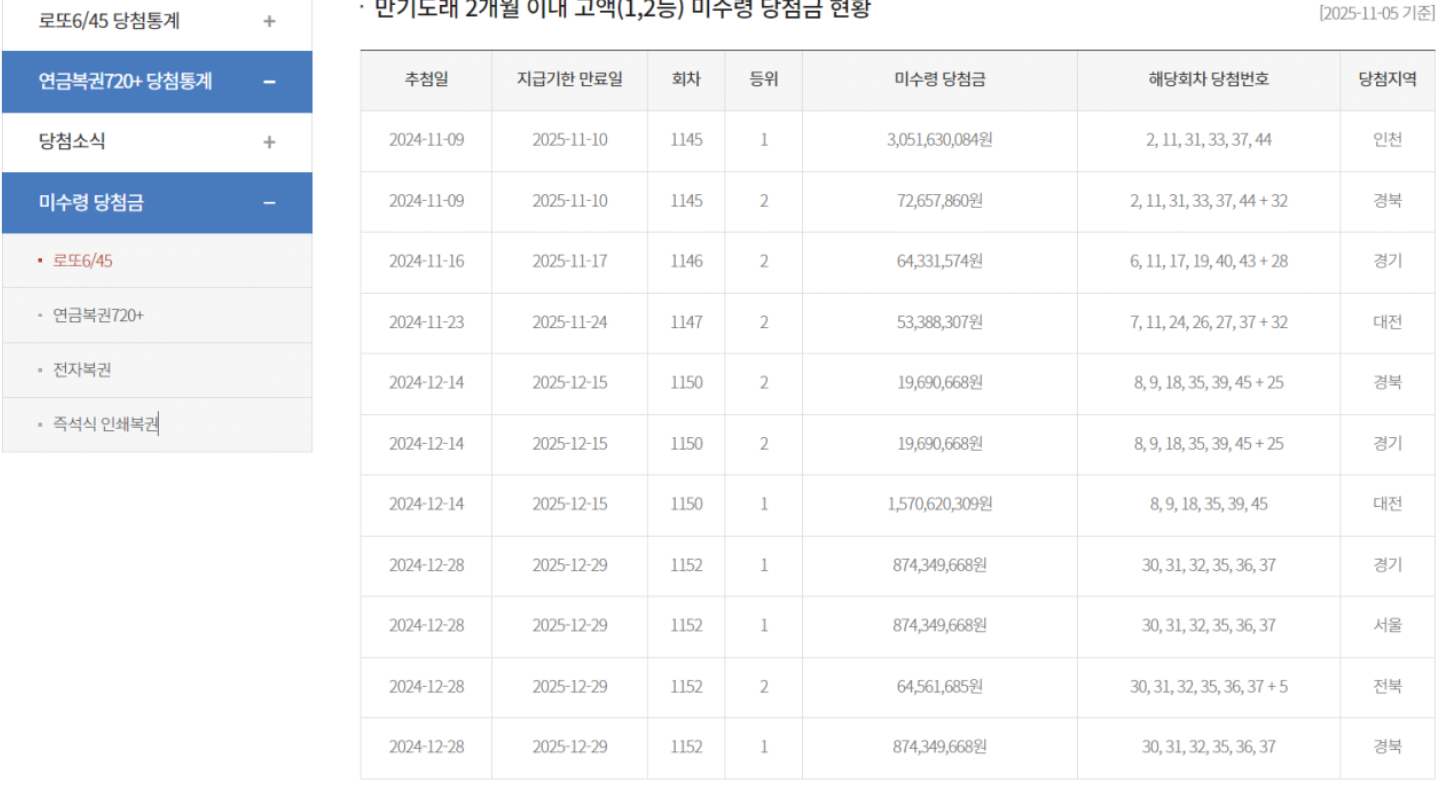Expand the 로또6/45 당첨통계 menu
Image resolution: width=1456 pixels, height=790 pixels.
click(x=269, y=21)
